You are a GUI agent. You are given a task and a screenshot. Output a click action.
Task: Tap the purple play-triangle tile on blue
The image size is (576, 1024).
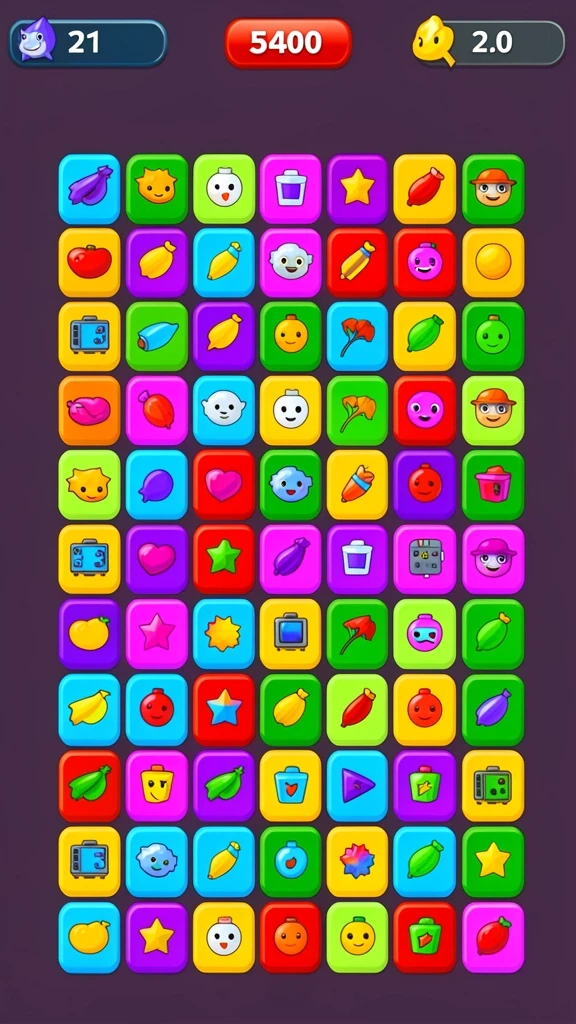click(x=357, y=785)
